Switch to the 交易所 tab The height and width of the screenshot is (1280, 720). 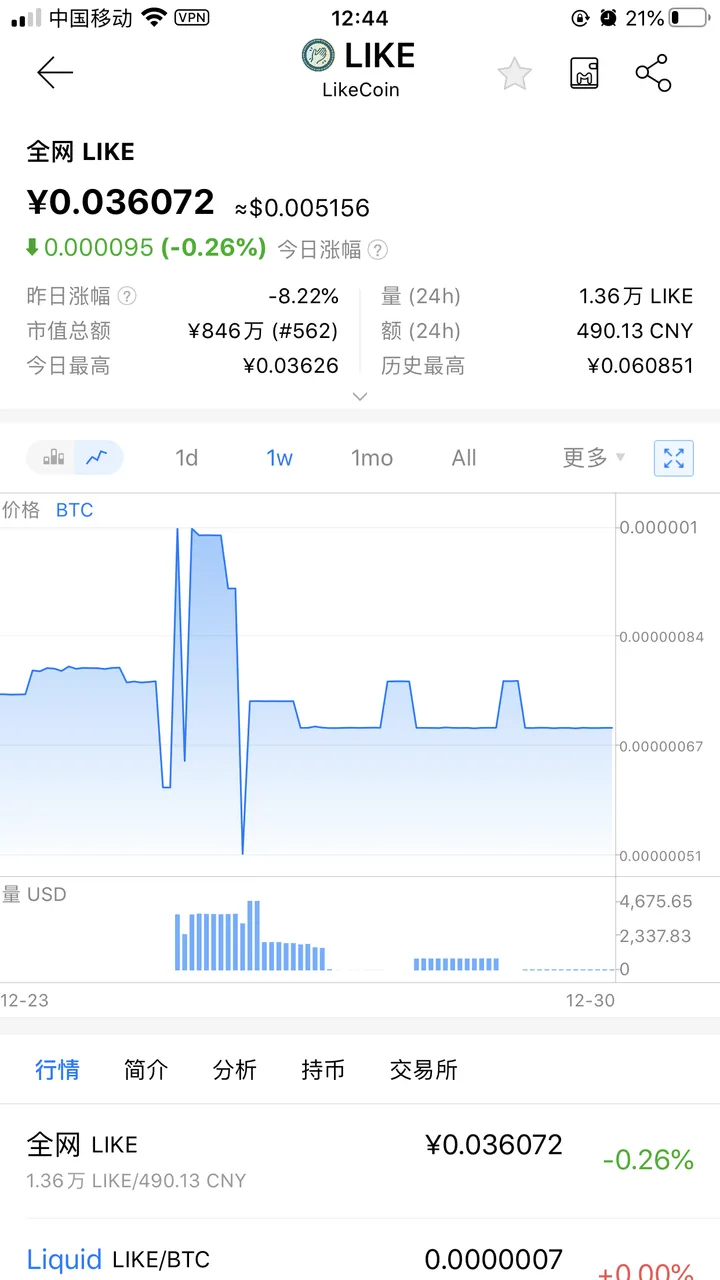[x=424, y=1069]
